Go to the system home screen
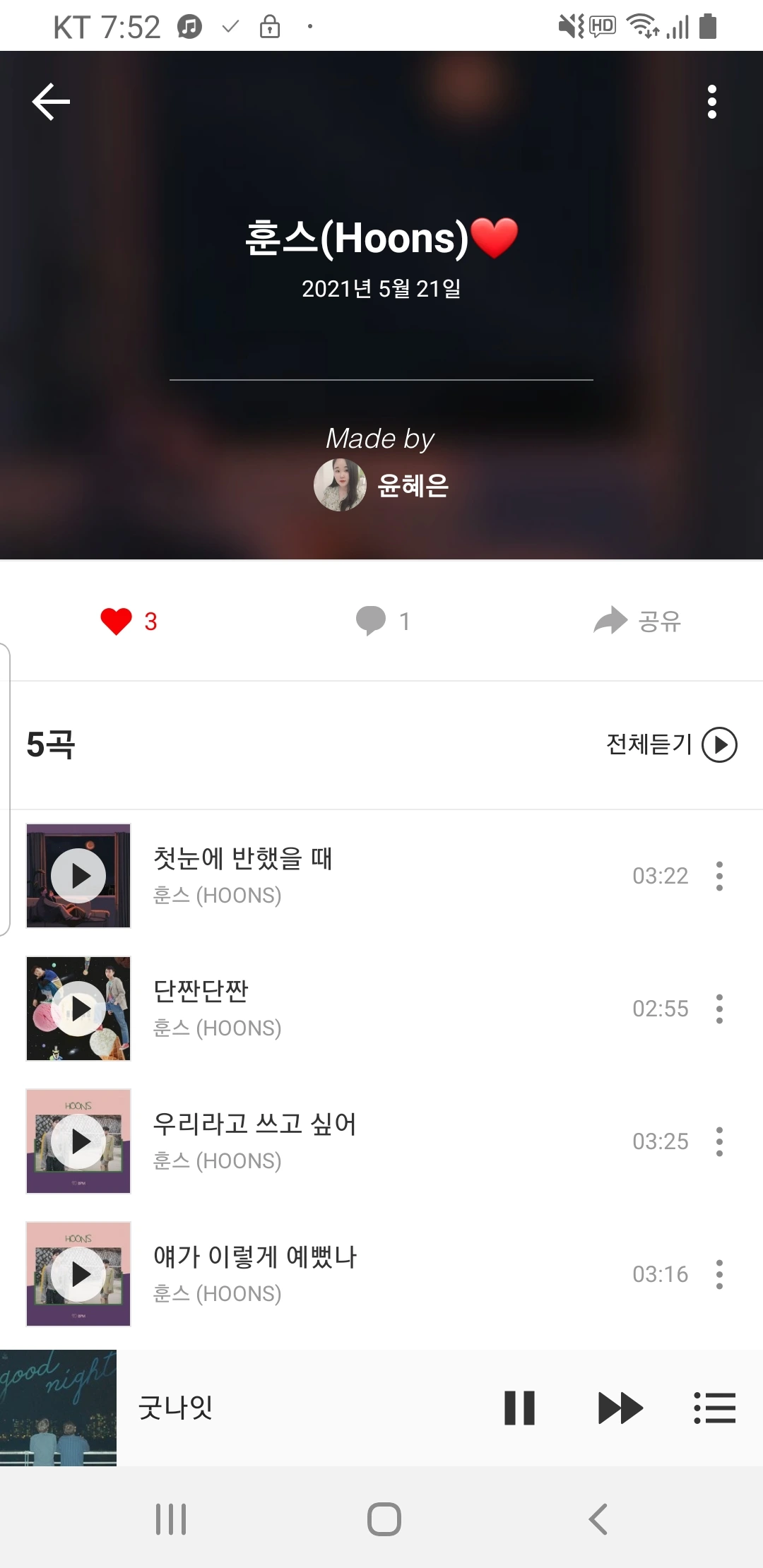 [x=384, y=1519]
